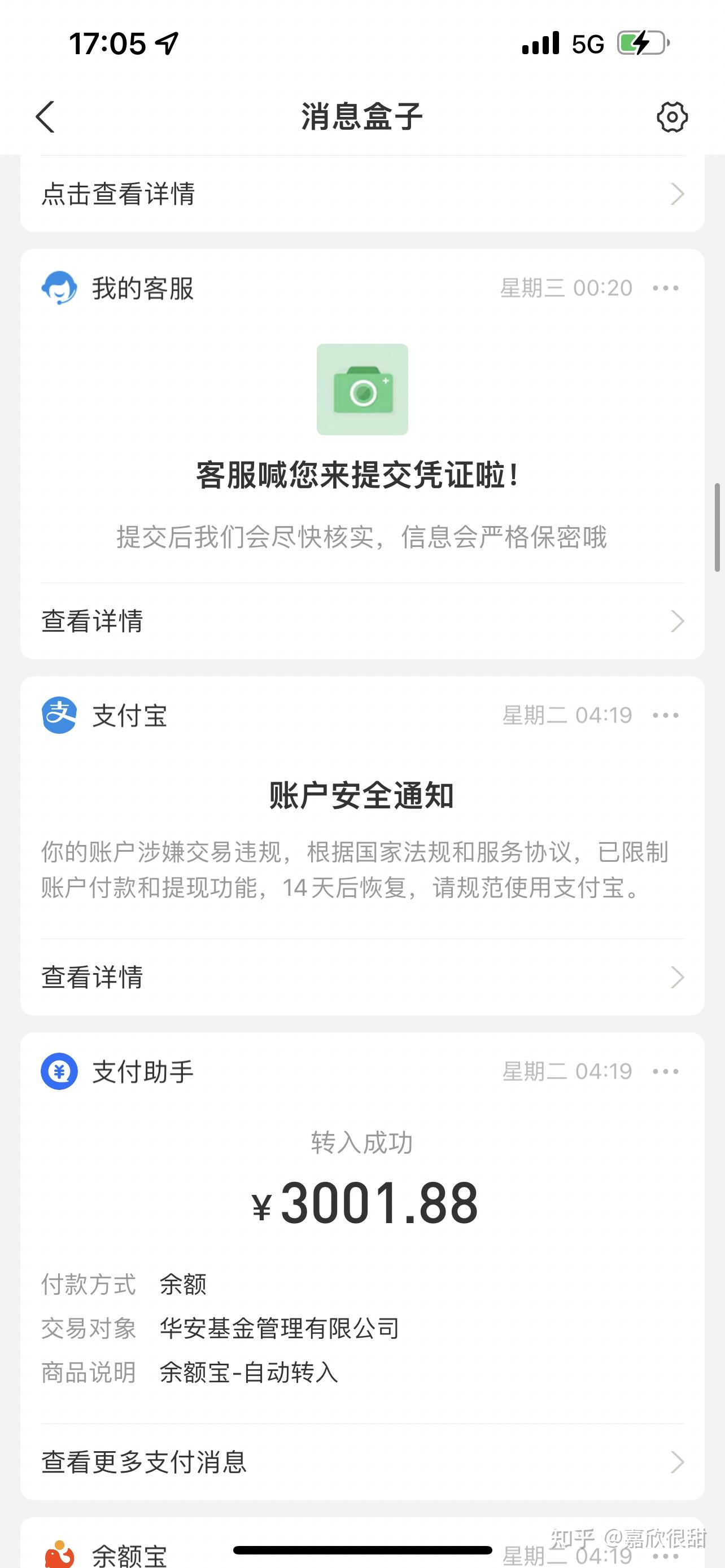Open the 我的客服 customer service avatar icon
Image resolution: width=725 pixels, height=1568 pixels.
point(59,287)
